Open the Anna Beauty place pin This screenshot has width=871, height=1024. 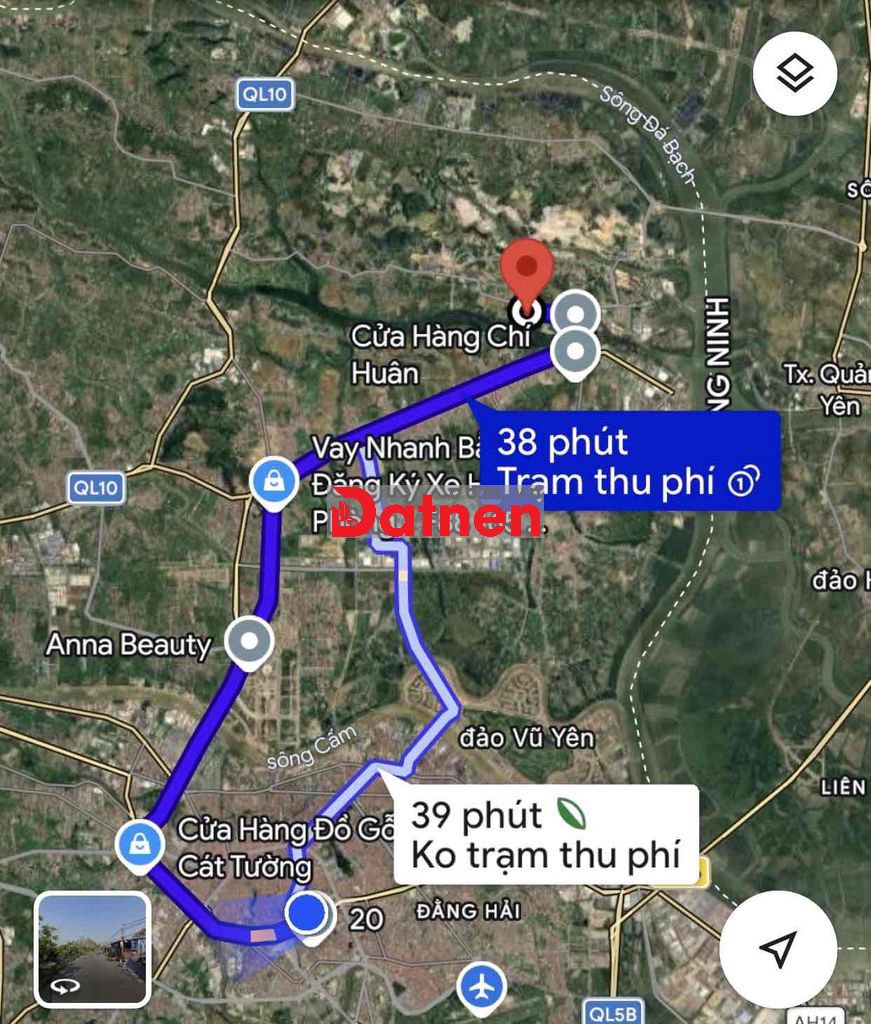(x=249, y=641)
